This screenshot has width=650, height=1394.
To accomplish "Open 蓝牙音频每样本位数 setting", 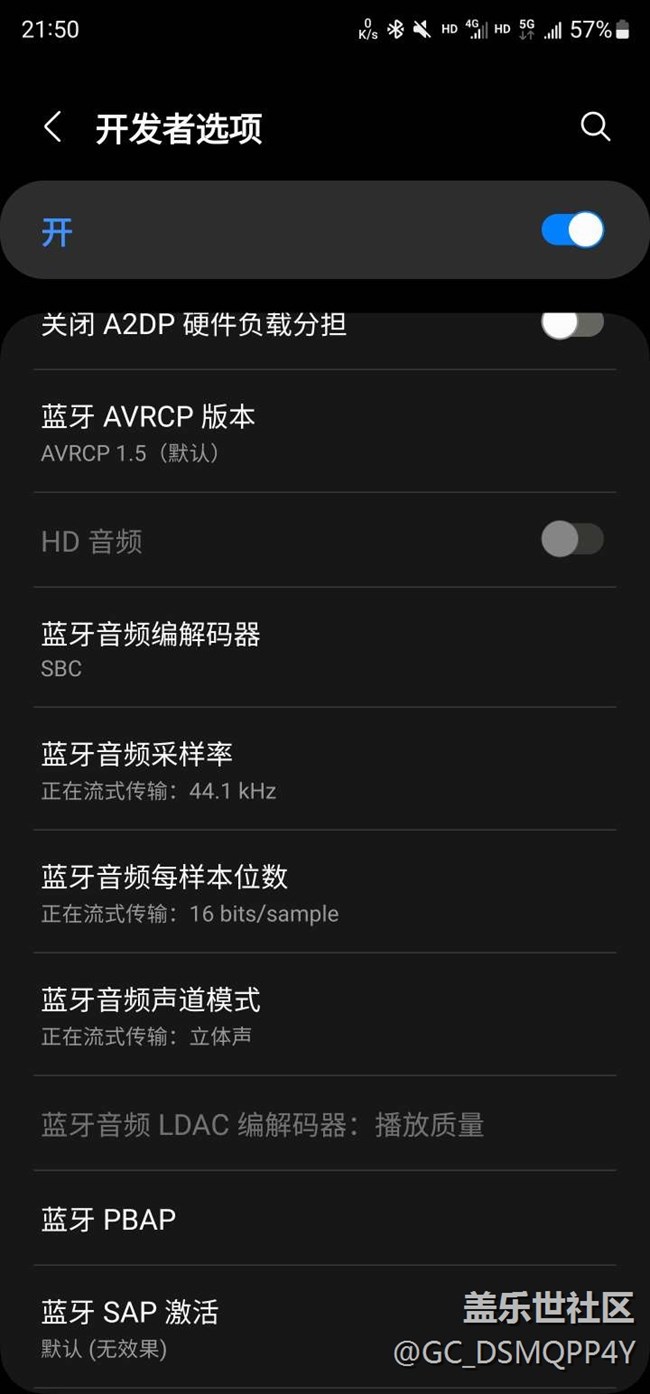I will tap(324, 893).
